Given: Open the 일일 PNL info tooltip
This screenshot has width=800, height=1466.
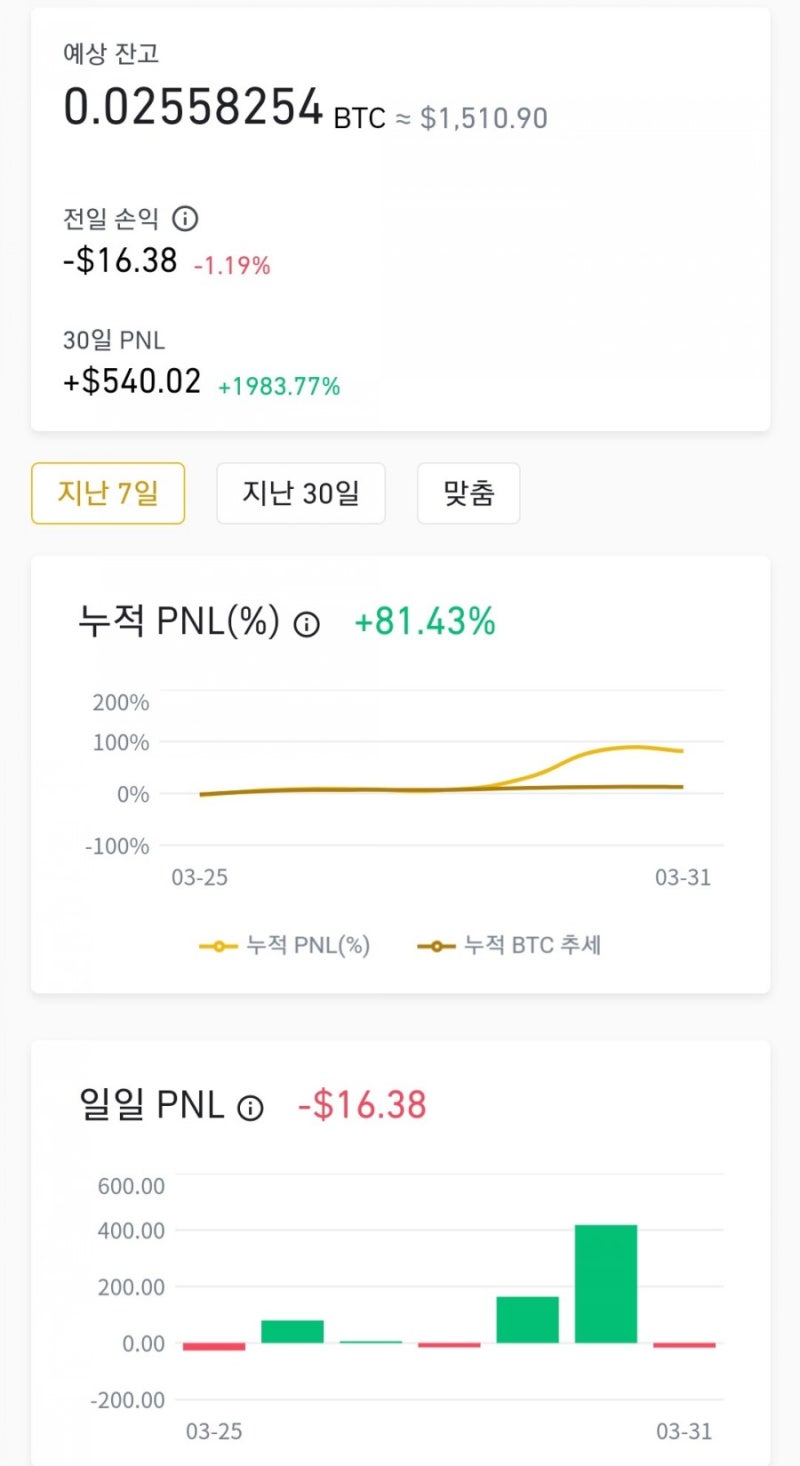Looking at the screenshot, I should (x=249, y=1108).
